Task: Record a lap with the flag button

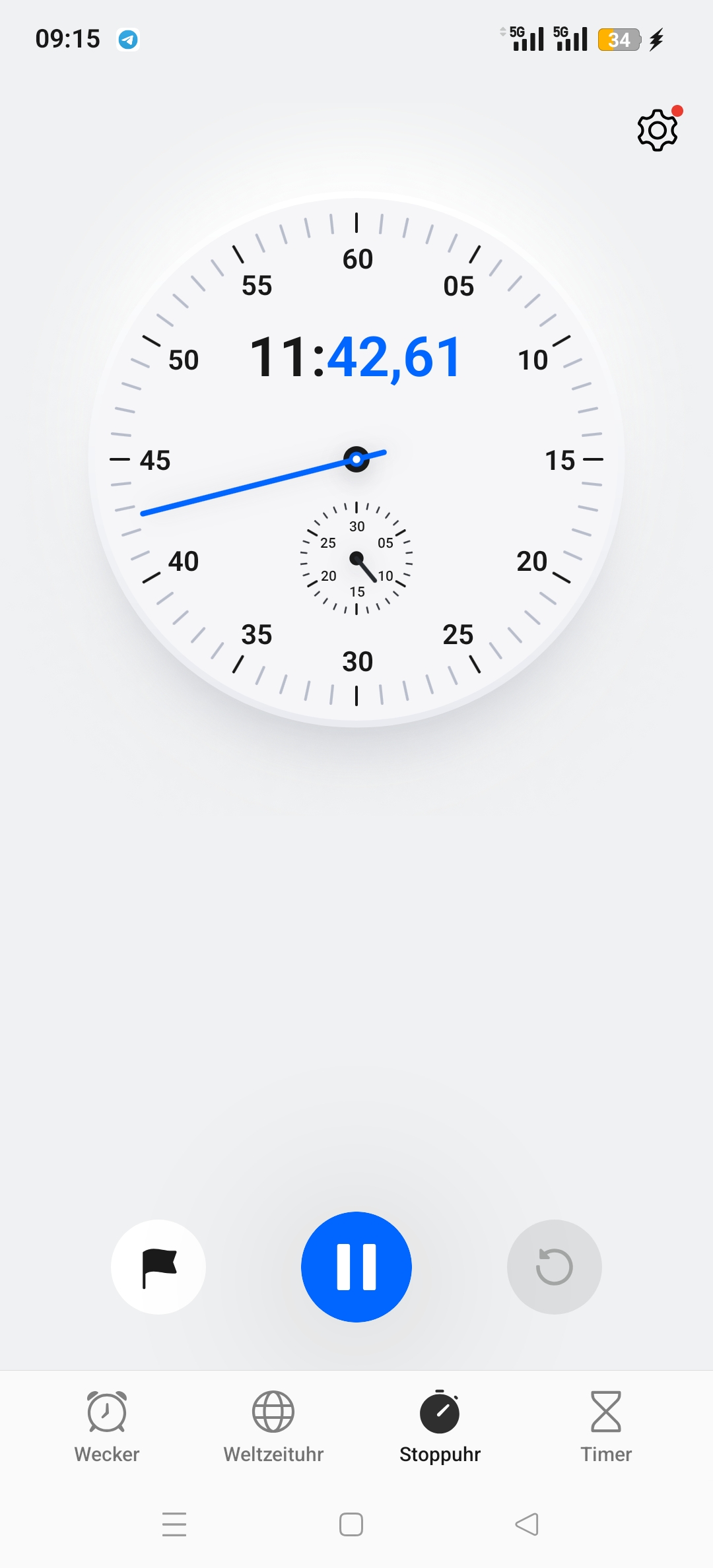Action: coord(158,1266)
